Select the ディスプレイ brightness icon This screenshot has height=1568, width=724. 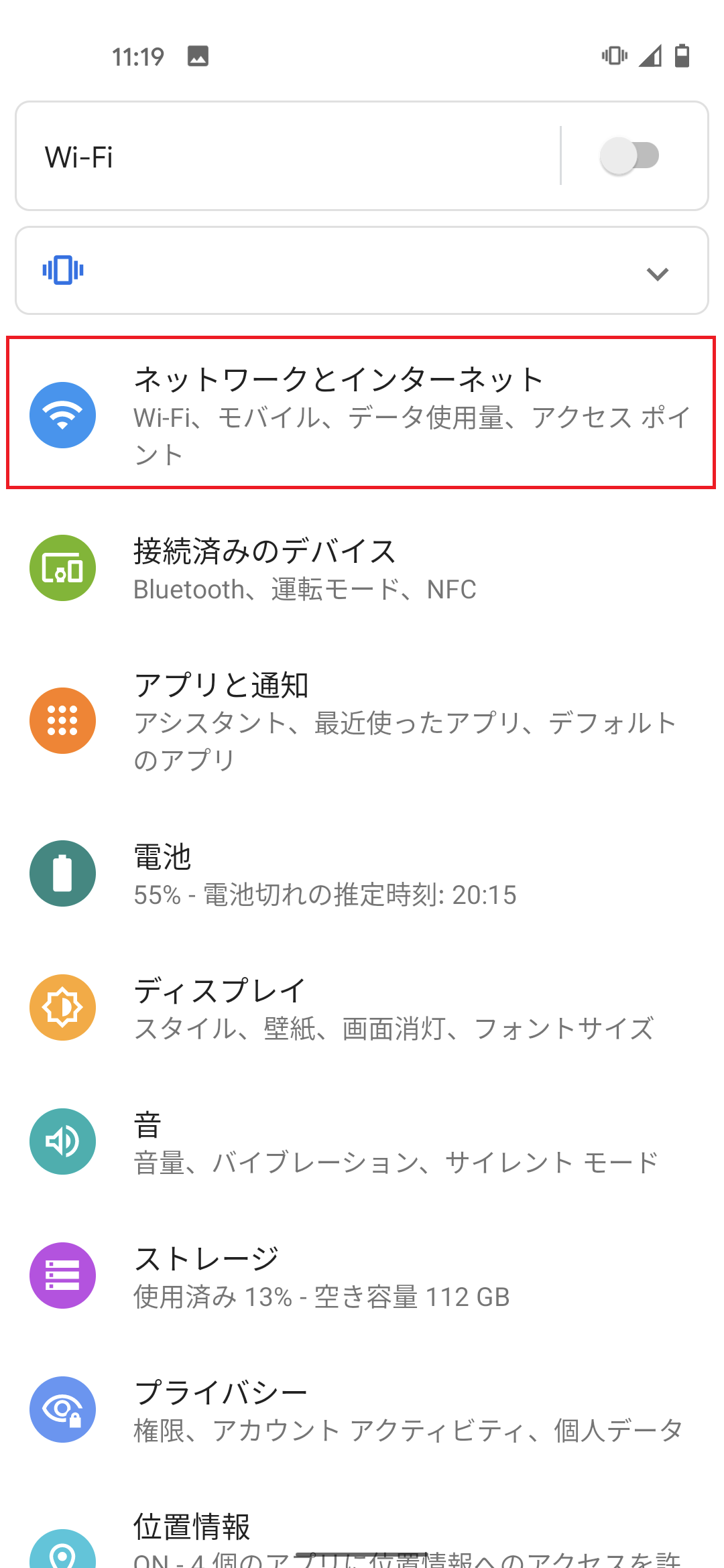[62, 1007]
